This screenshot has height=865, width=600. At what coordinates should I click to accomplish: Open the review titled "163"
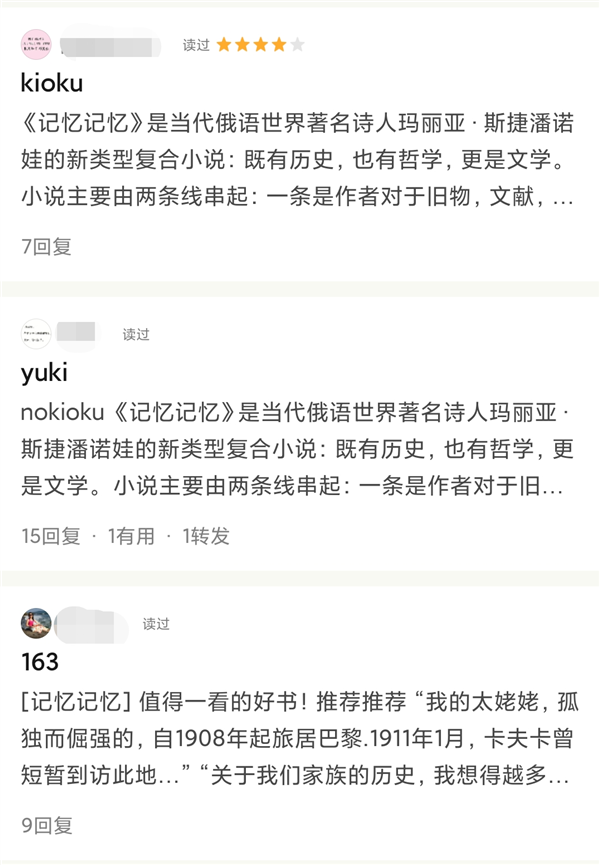(40, 662)
